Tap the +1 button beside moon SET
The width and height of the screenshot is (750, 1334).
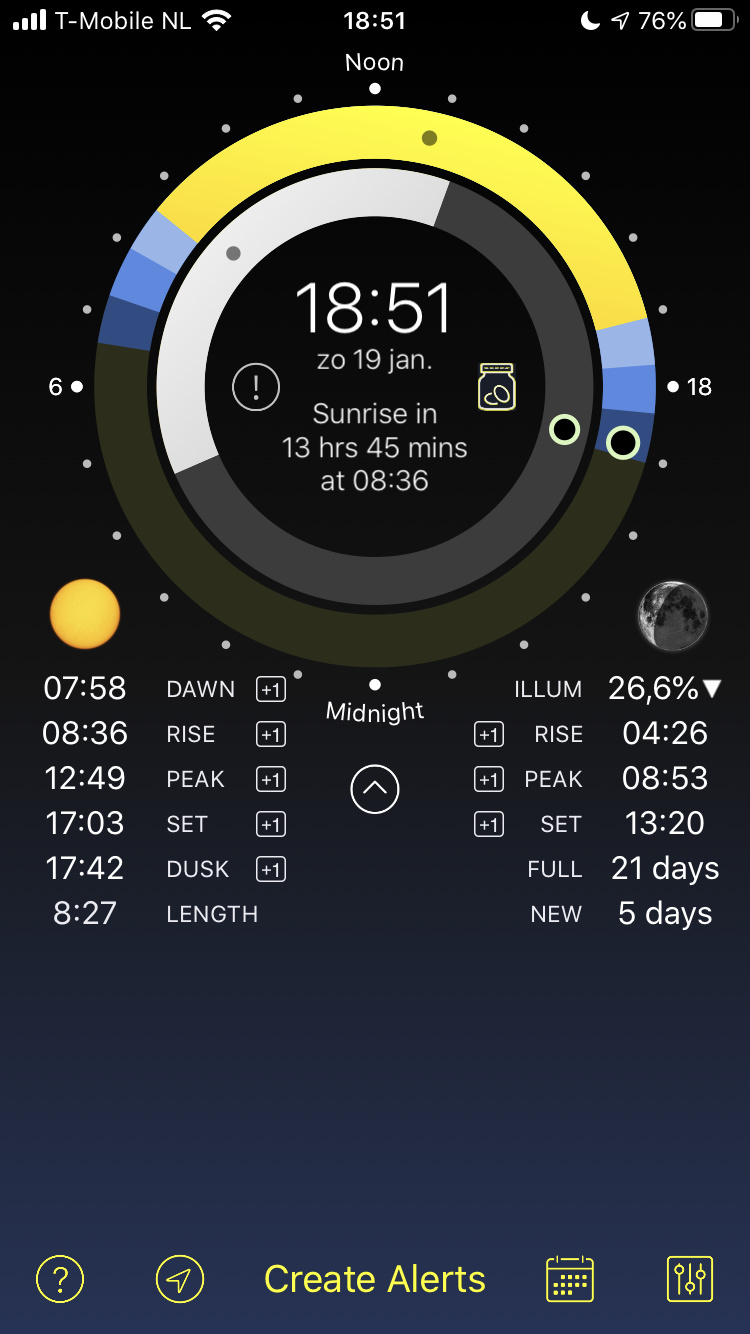[489, 824]
